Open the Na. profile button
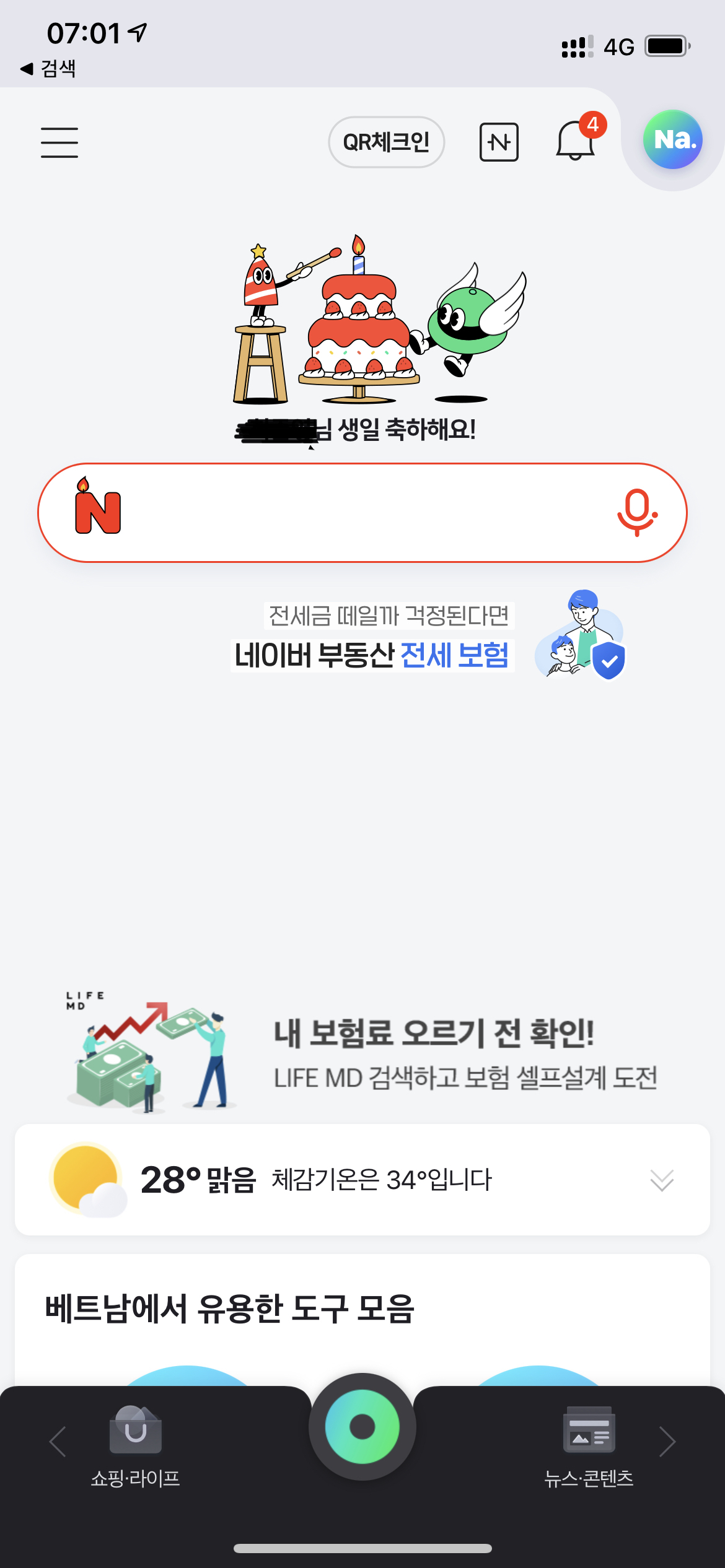 [x=673, y=139]
